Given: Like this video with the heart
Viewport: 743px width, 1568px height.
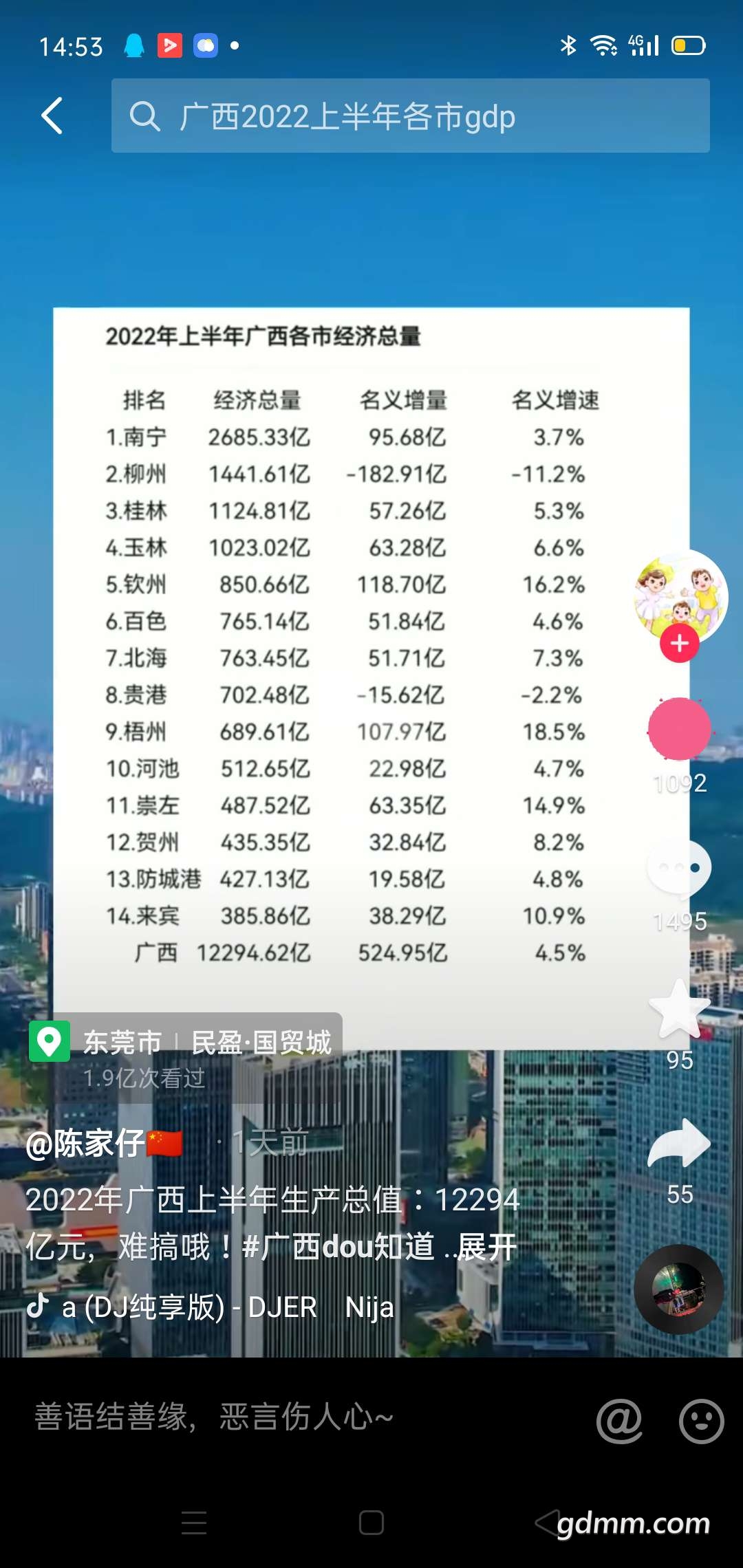Looking at the screenshot, I should tap(680, 729).
